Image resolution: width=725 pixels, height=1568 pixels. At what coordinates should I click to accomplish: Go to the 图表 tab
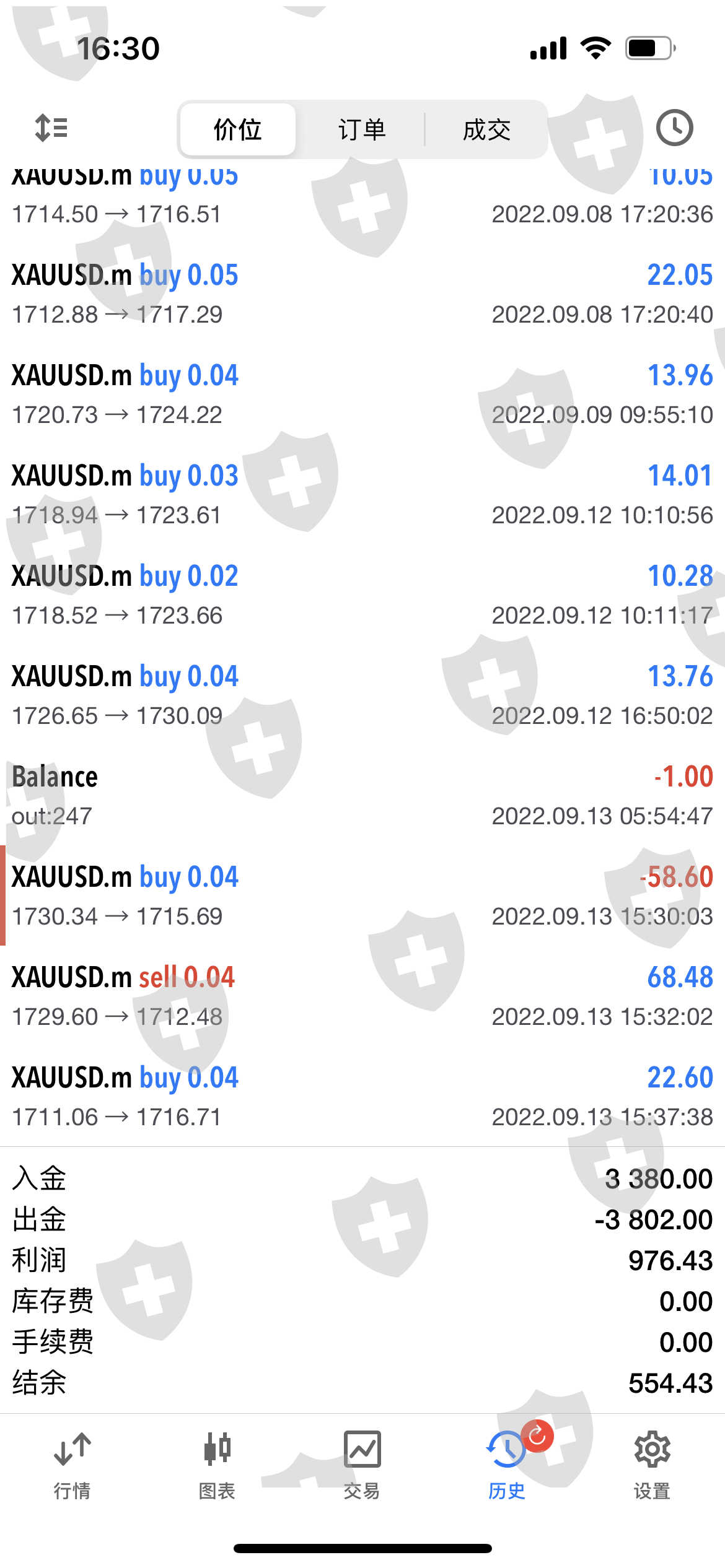click(x=217, y=1465)
